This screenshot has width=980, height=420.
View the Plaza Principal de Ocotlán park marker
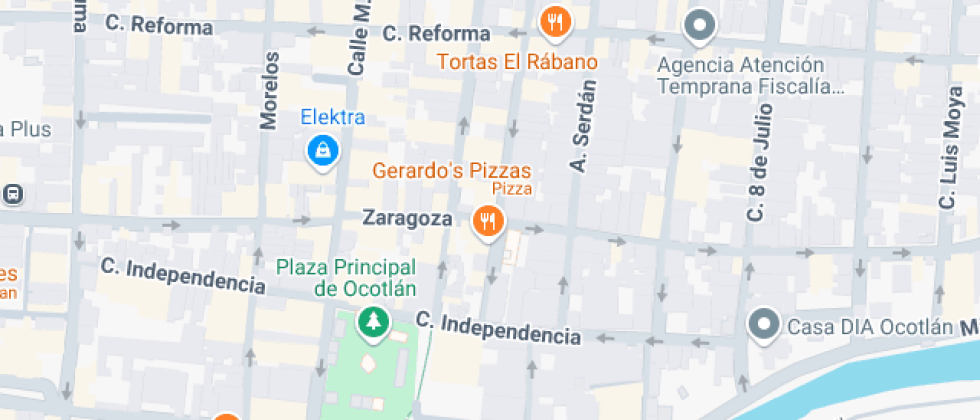click(x=374, y=322)
